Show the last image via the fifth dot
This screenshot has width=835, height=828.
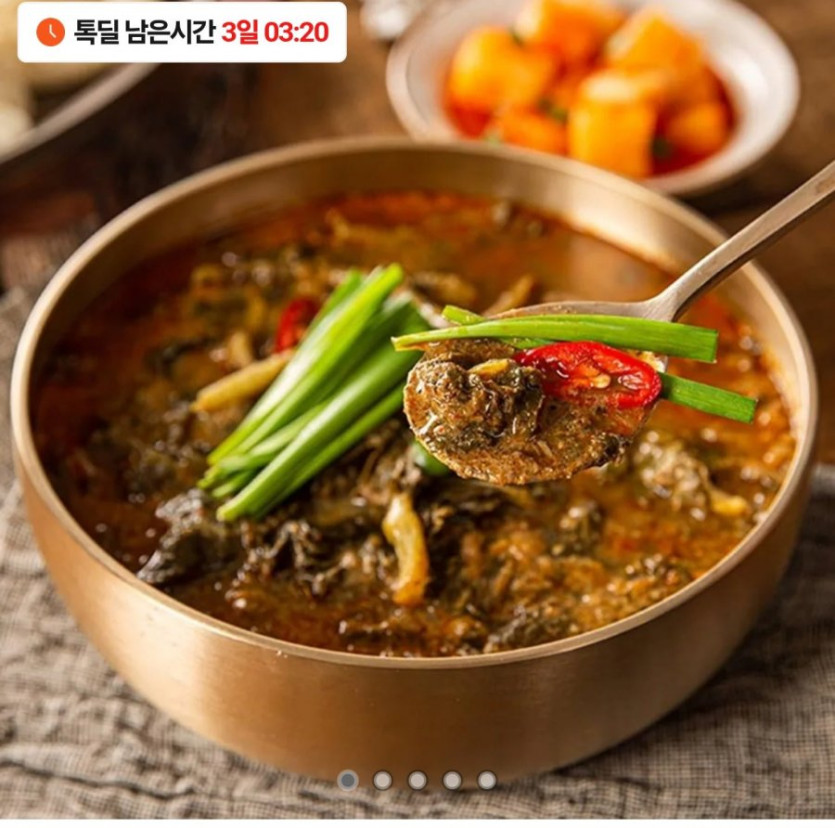[486, 780]
